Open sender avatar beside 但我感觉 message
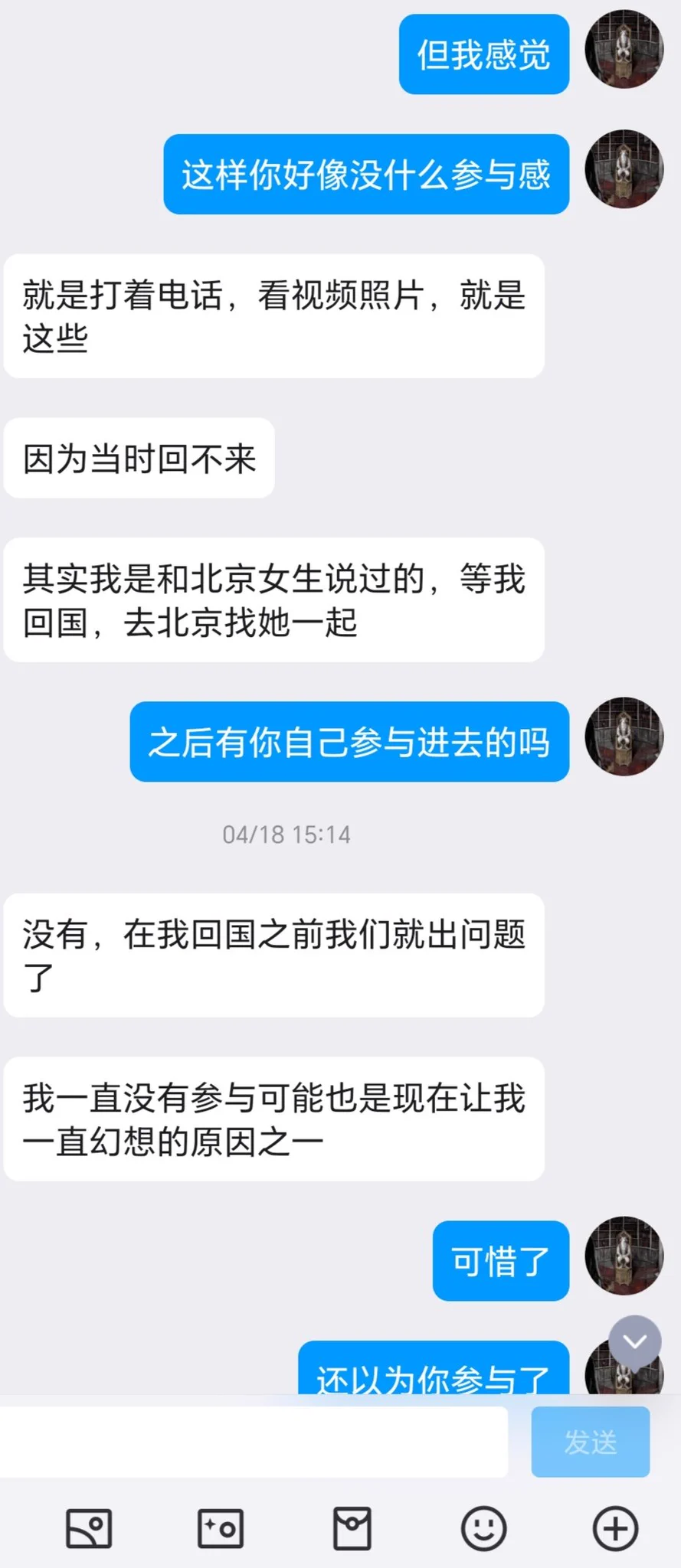This screenshot has width=681, height=1568. (624, 50)
